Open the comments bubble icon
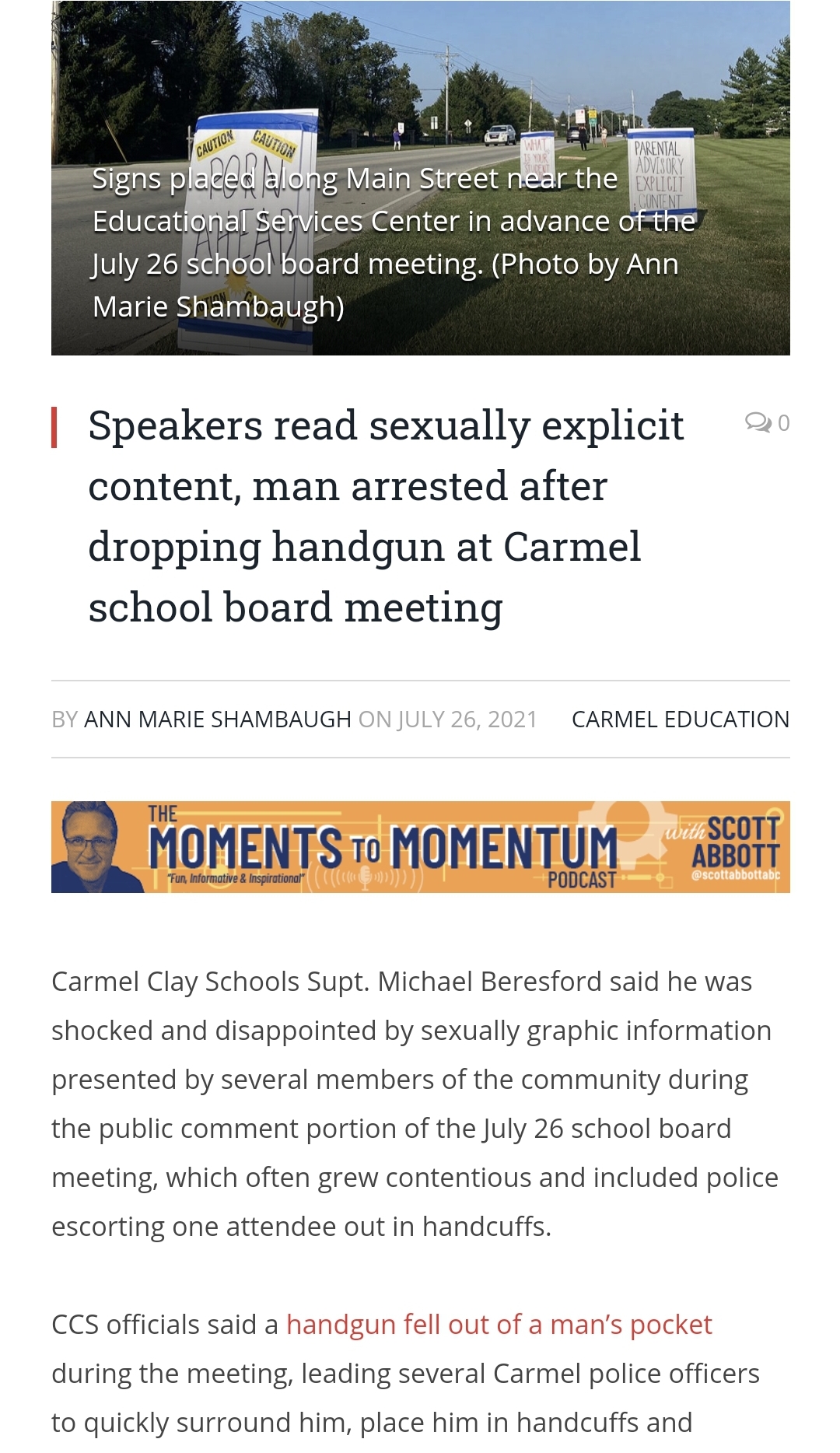Viewport: 840px width, 1453px height. tap(758, 422)
